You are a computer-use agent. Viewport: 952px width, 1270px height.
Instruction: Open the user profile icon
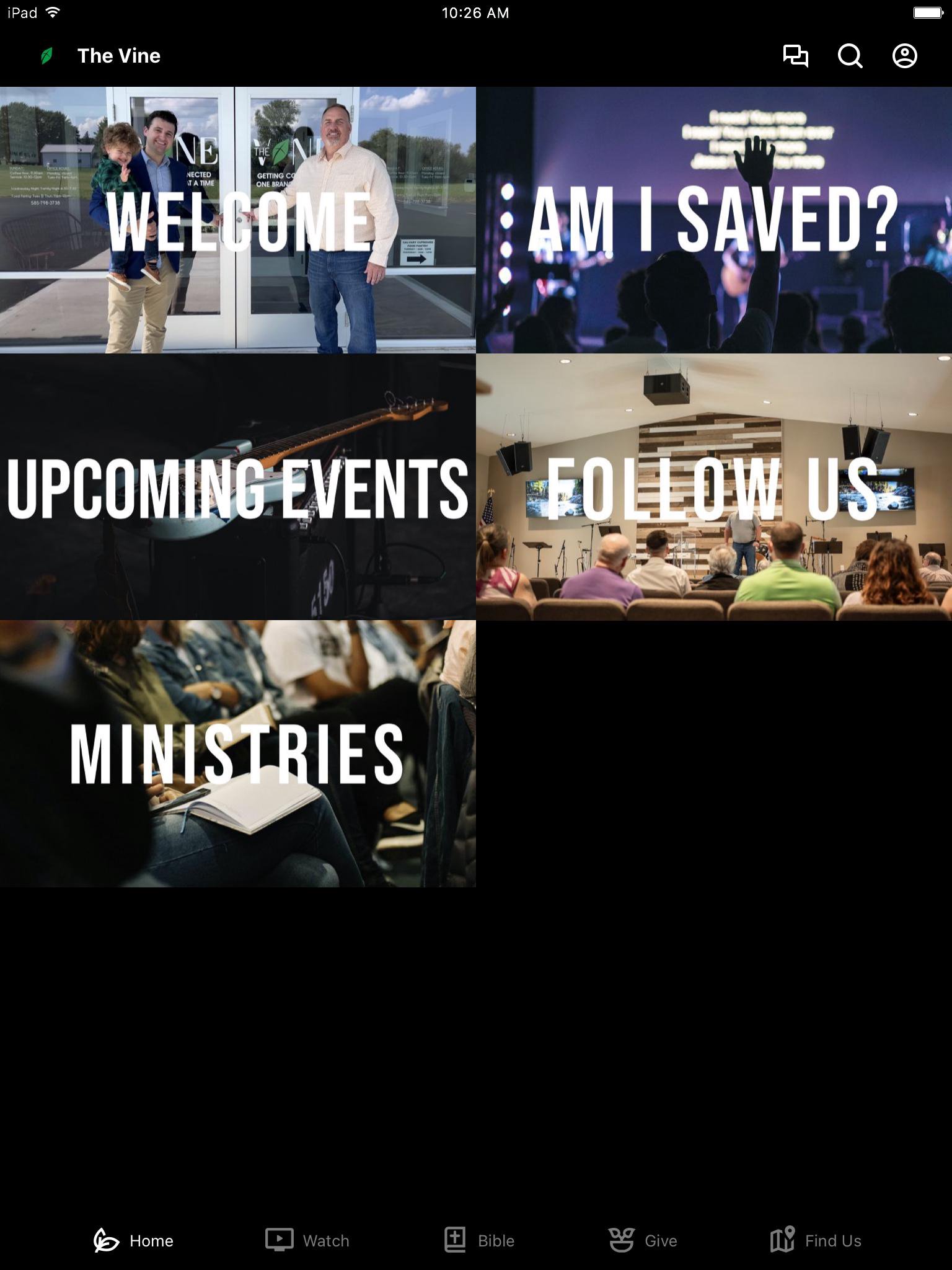(x=904, y=56)
